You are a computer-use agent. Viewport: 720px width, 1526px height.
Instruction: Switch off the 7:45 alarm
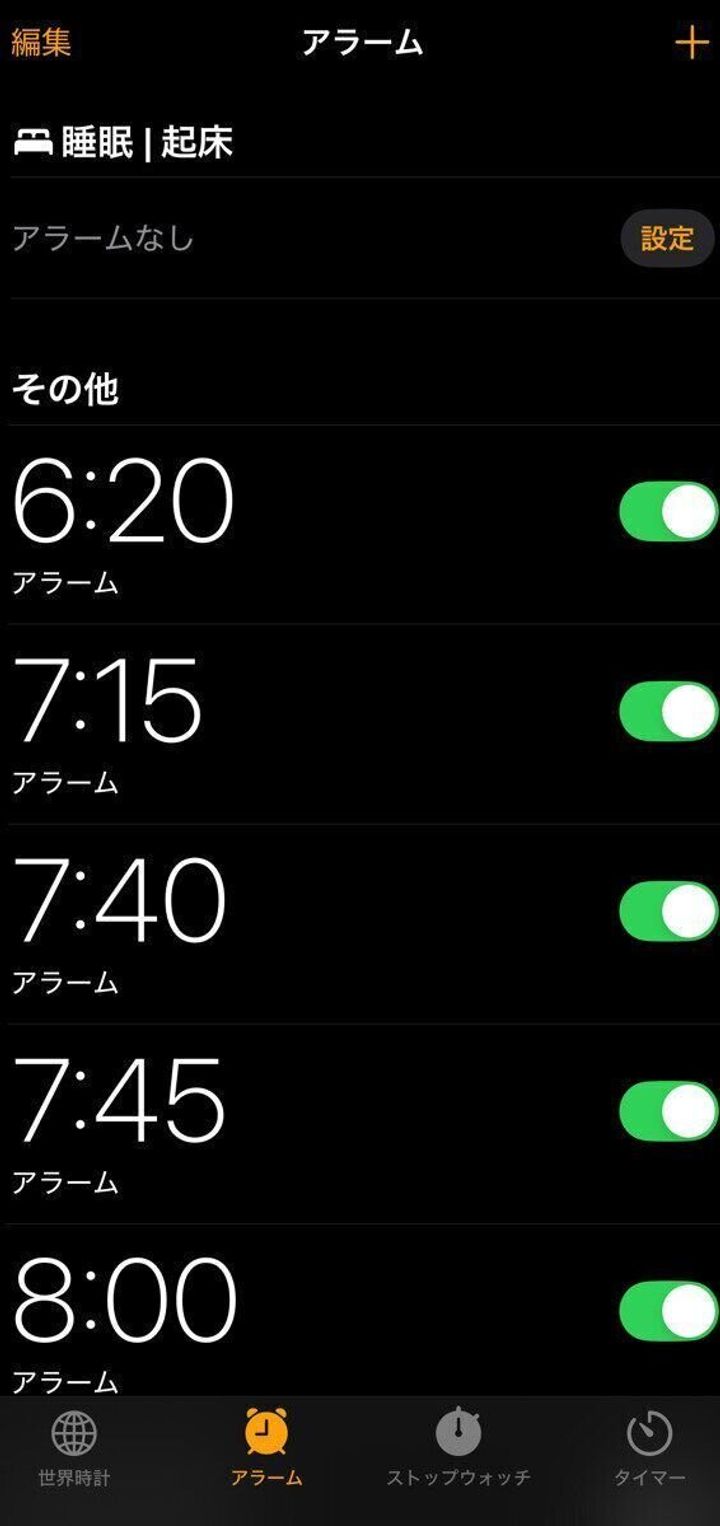668,1111
